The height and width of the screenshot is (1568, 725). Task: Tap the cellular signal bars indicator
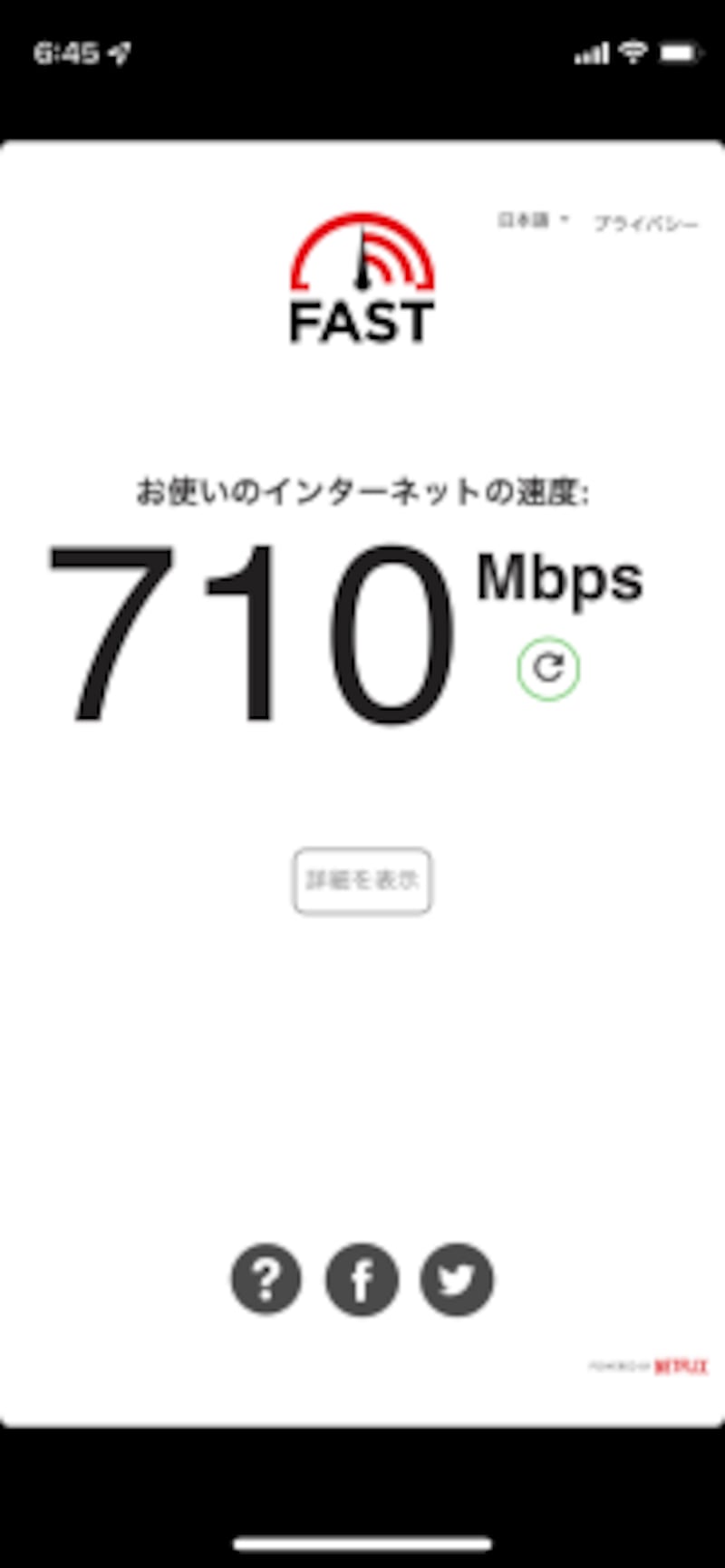tap(594, 53)
